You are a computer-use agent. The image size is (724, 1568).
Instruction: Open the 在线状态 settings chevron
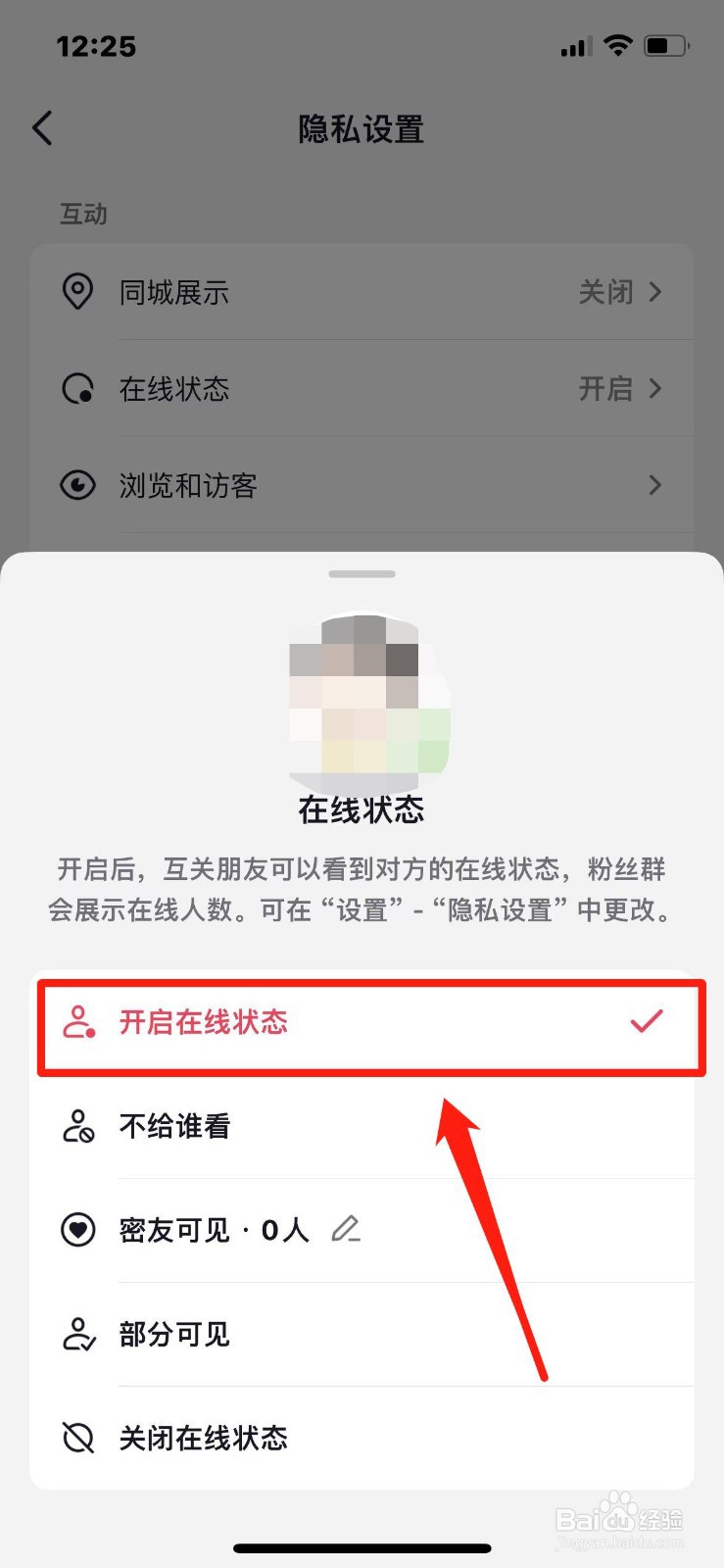[x=656, y=388]
